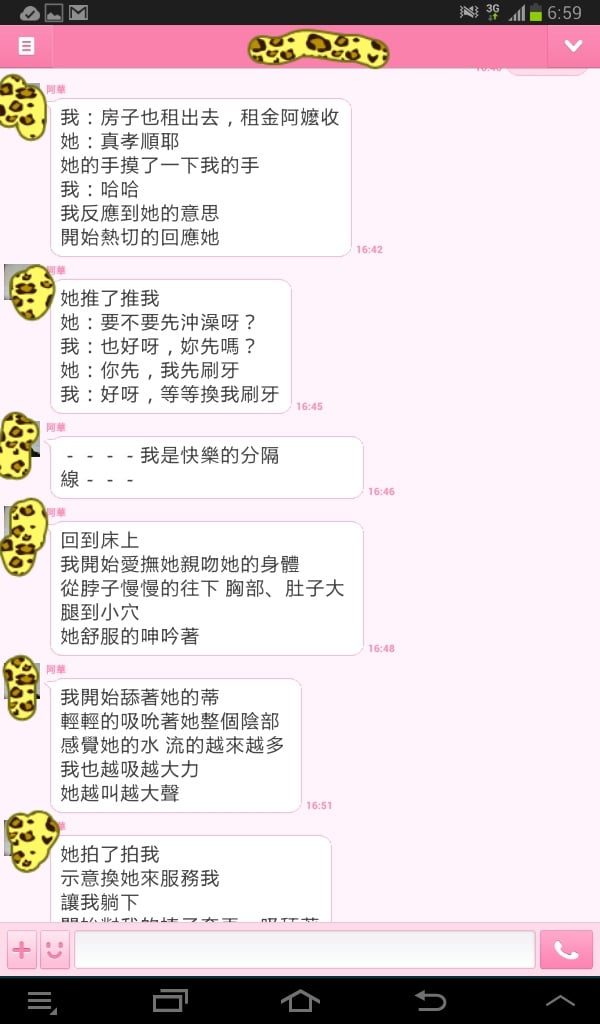Tap the message text input field
Screen dimensions: 600x1024
(x=304, y=950)
